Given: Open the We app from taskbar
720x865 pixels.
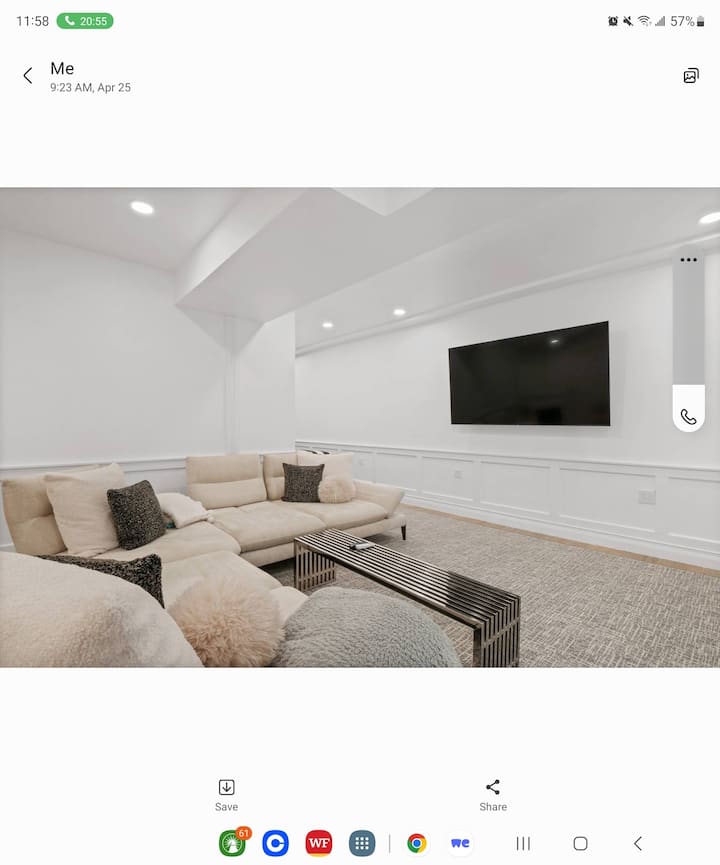Looking at the screenshot, I should coord(460,843).
